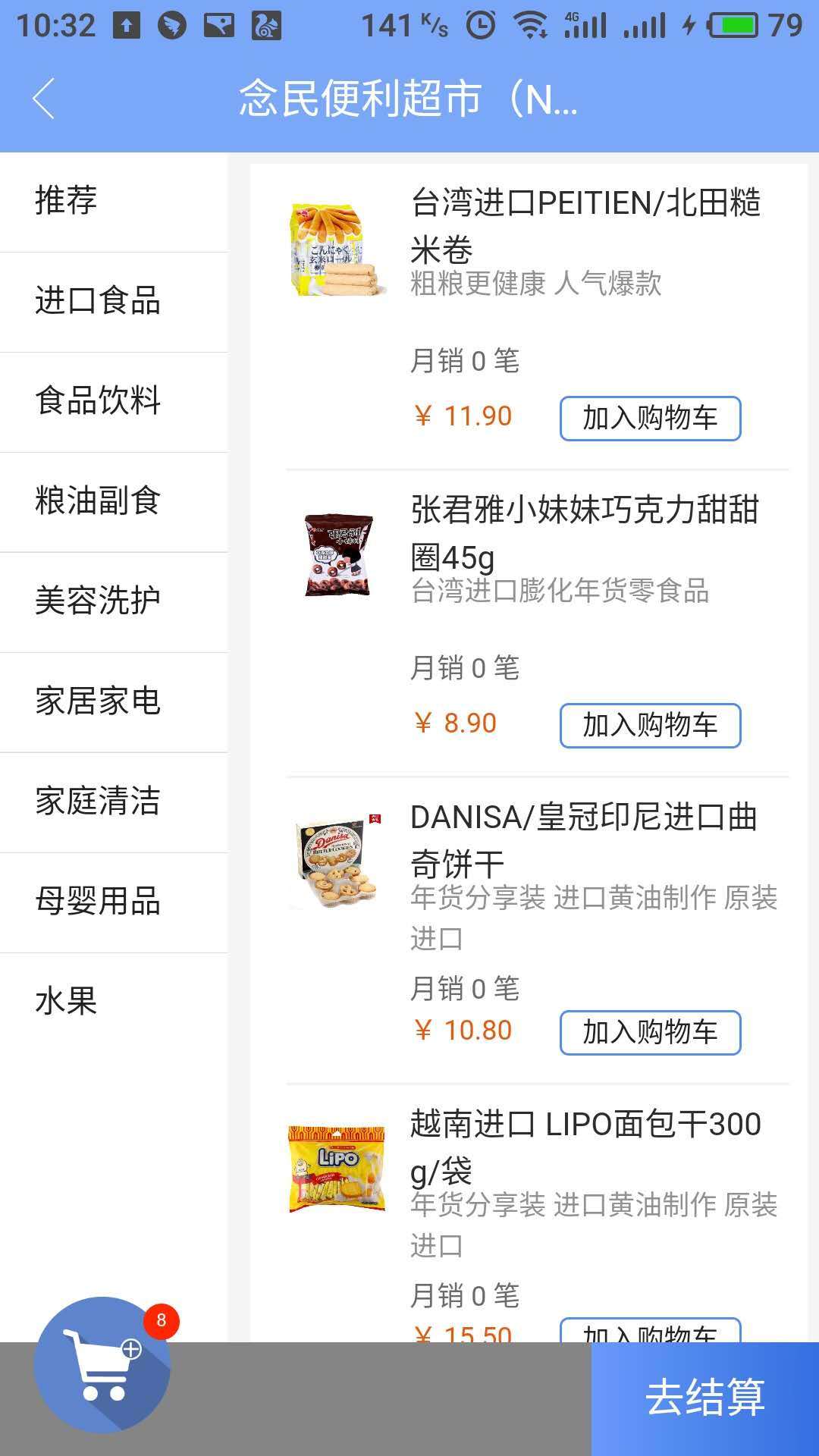Viewport: 819px width, 1456px height.
Task: Open the 食品饮料 category
Action: pyautogui.click(x=114, y=402)
